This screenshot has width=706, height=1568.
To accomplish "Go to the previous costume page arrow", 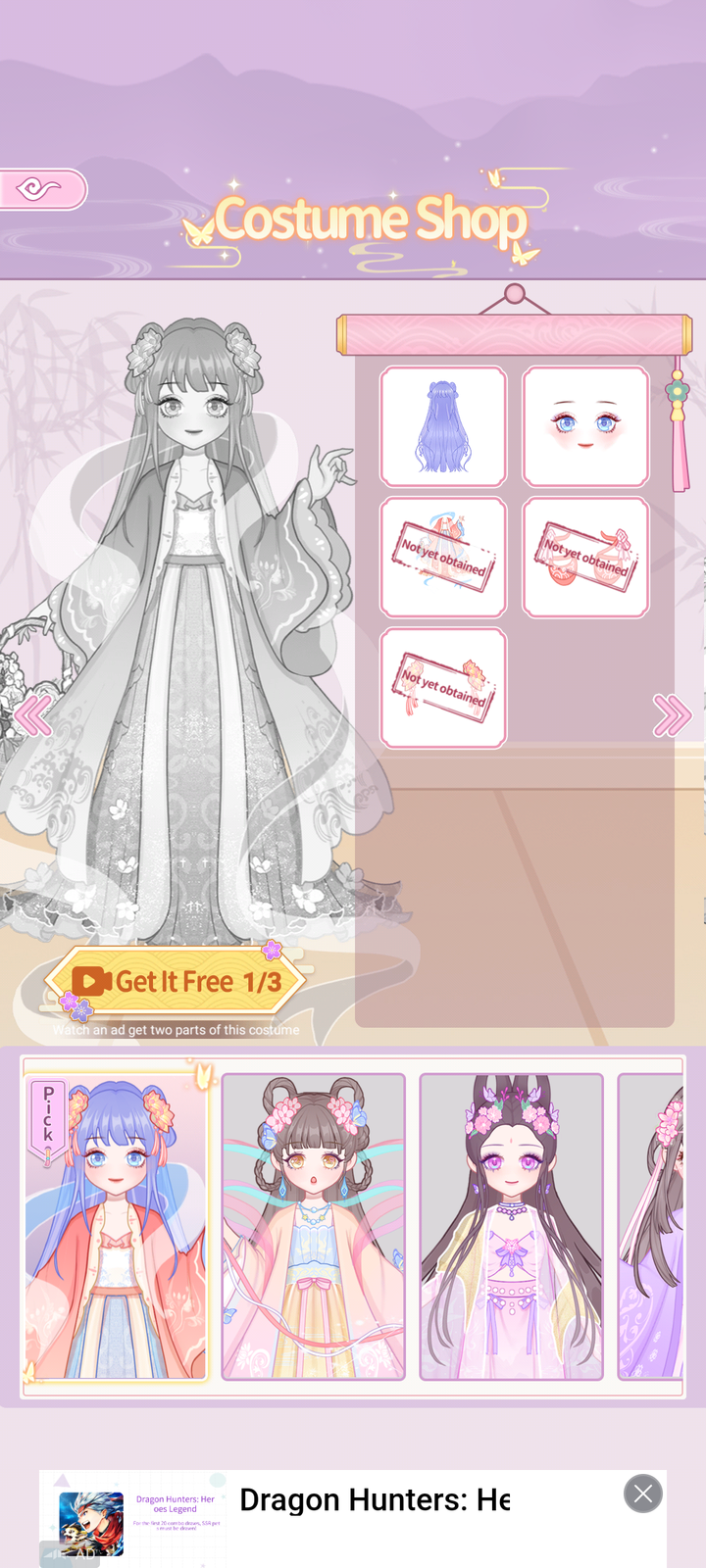I will point(31,715).
